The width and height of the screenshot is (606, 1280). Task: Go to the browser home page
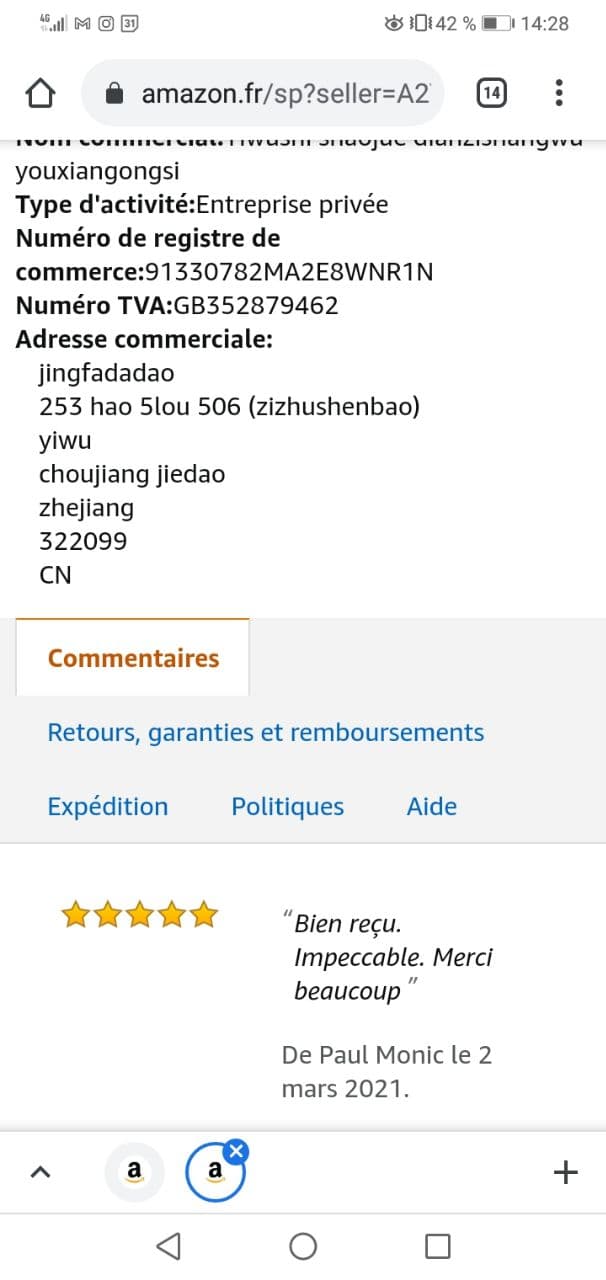point(40,94)
